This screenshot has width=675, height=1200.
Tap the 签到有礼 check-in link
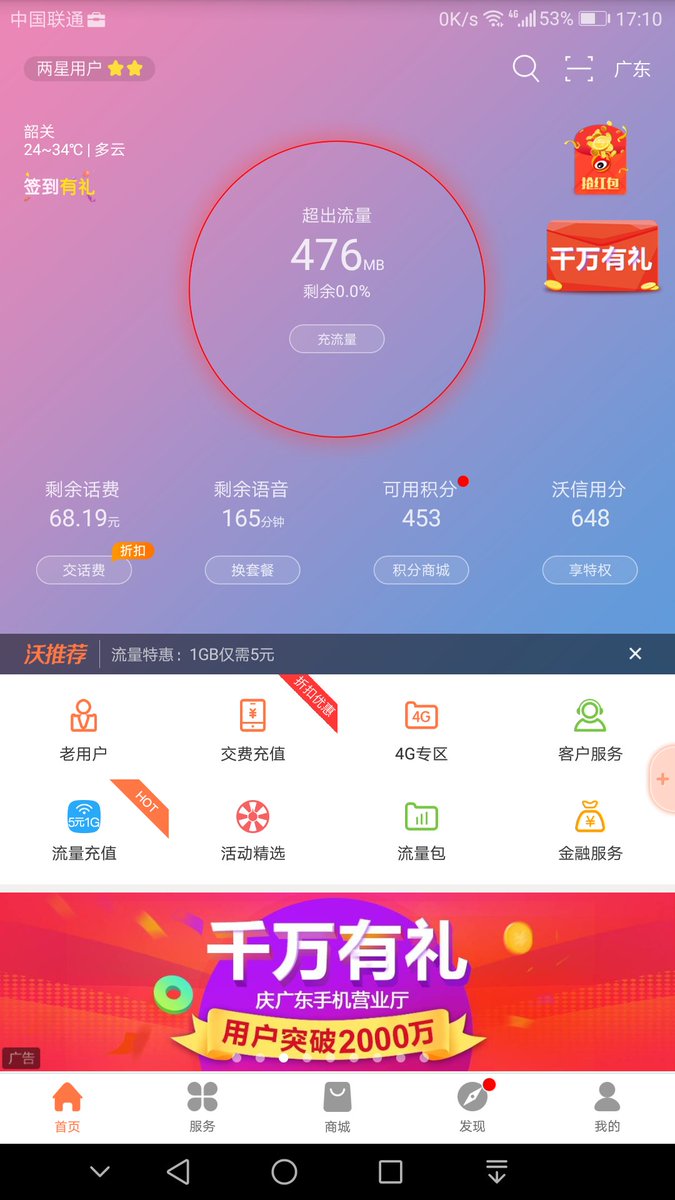tap(59, 186)
